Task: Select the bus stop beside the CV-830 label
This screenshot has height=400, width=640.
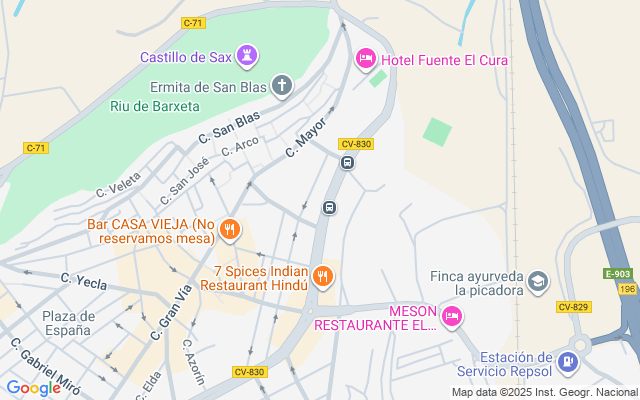Action: (347, 163)
